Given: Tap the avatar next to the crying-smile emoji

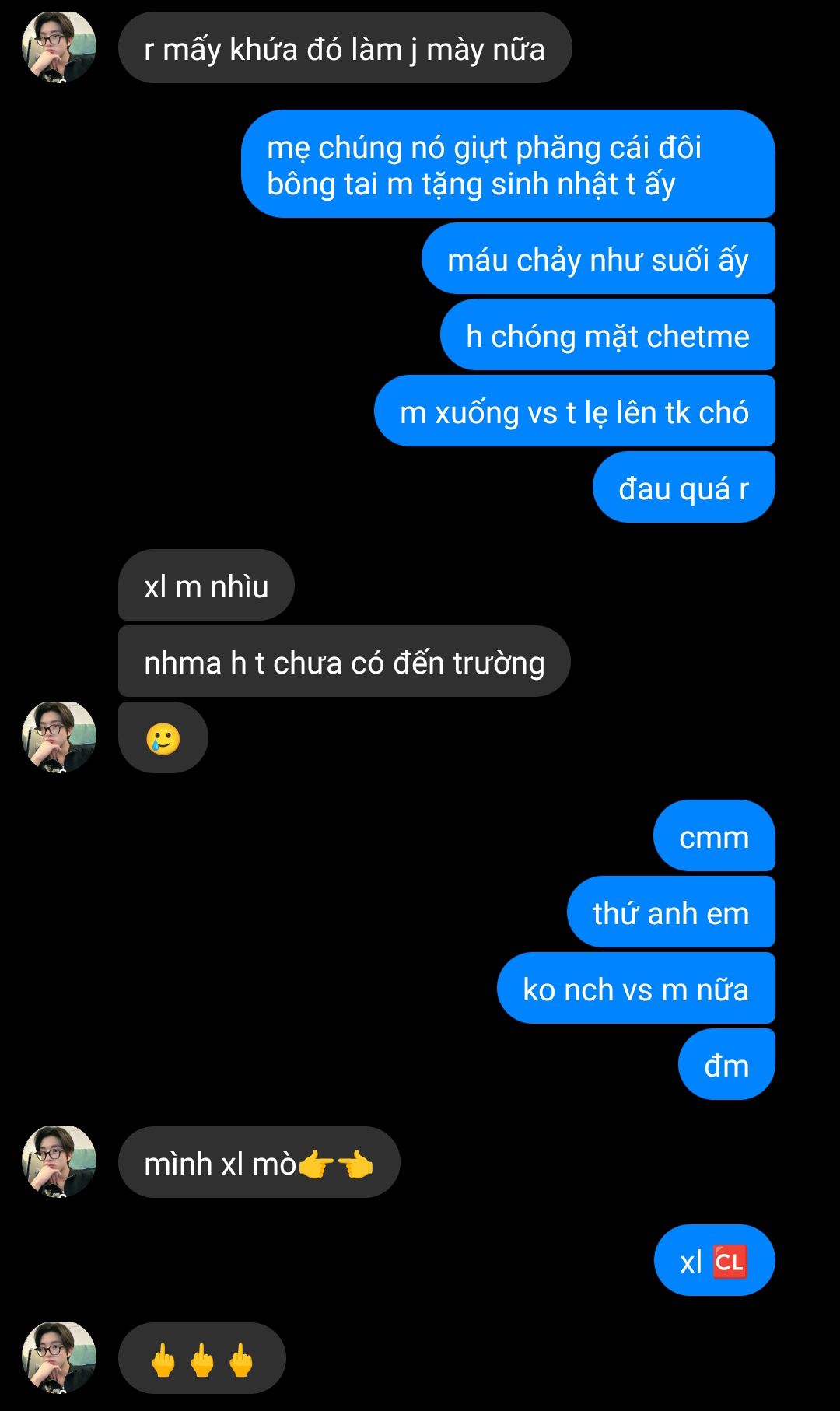Looking at the screenshot, I should pos(59,737).
